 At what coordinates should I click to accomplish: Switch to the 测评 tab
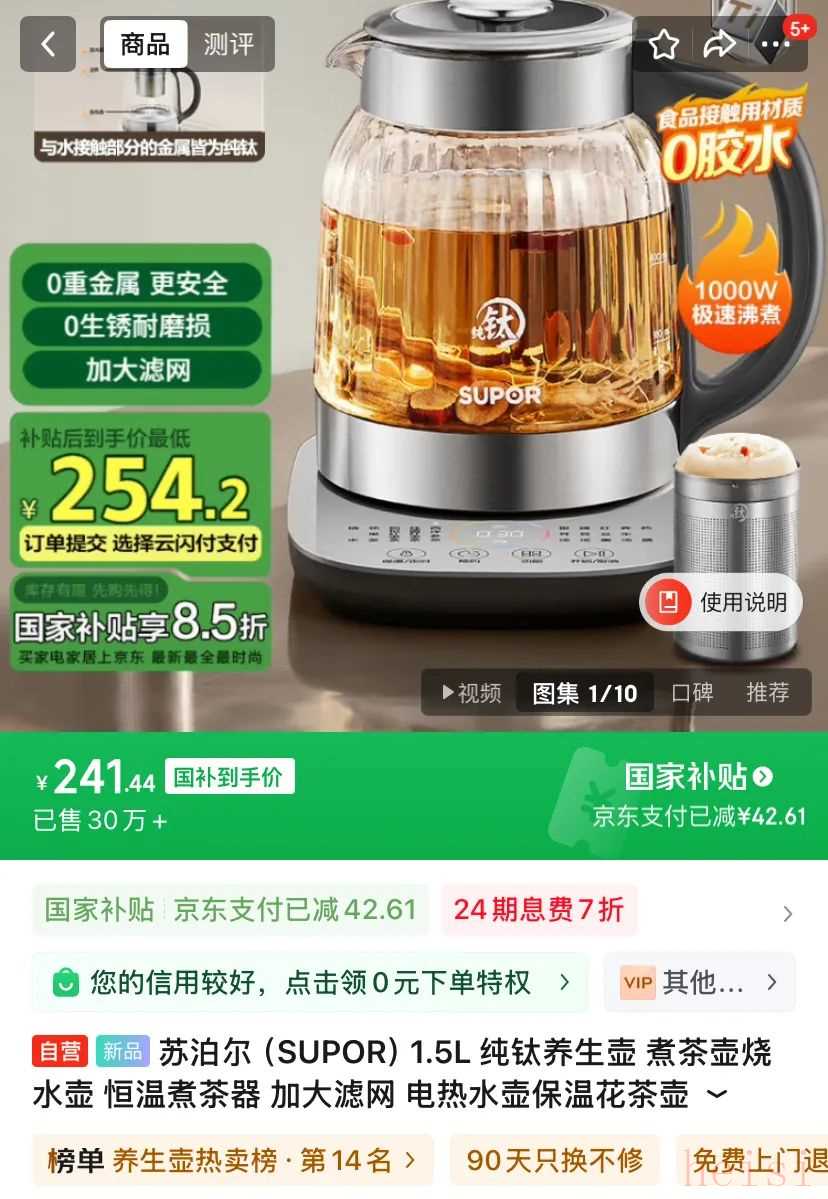click(x=228, y=45)
